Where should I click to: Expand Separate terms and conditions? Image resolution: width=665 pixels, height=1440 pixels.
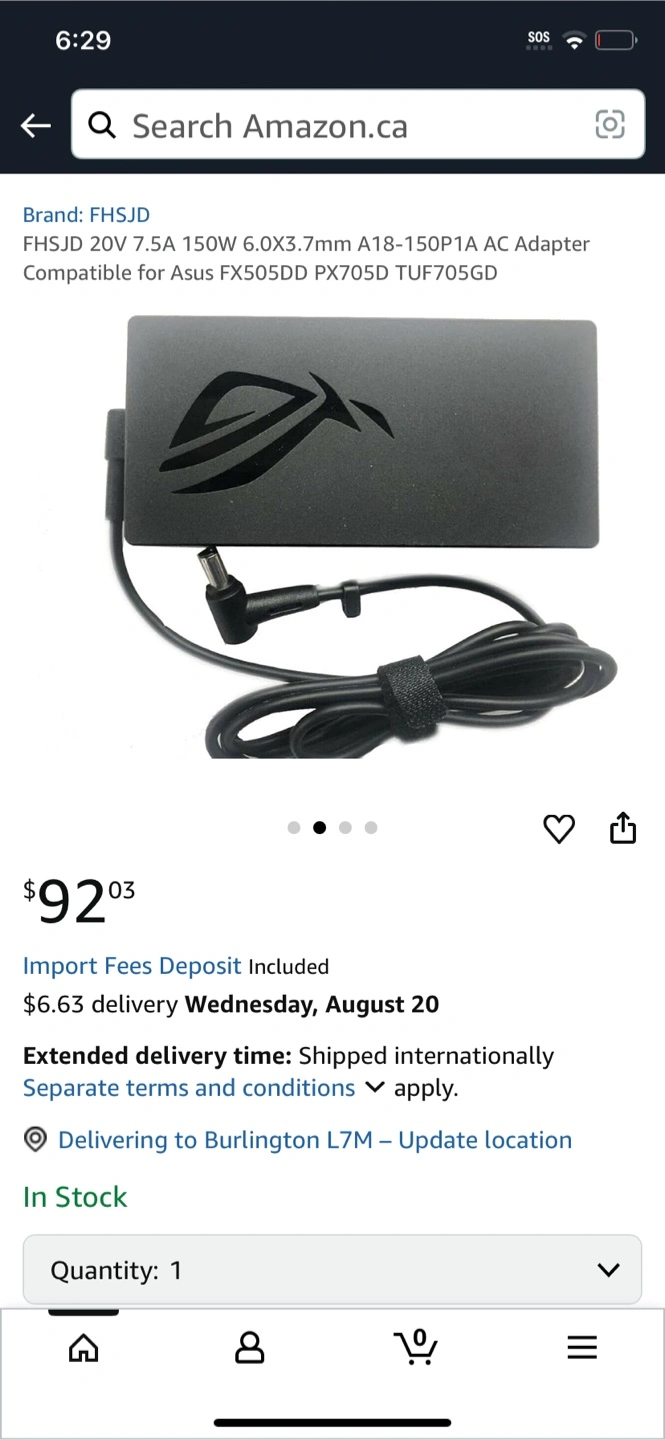pos(204,1088)
